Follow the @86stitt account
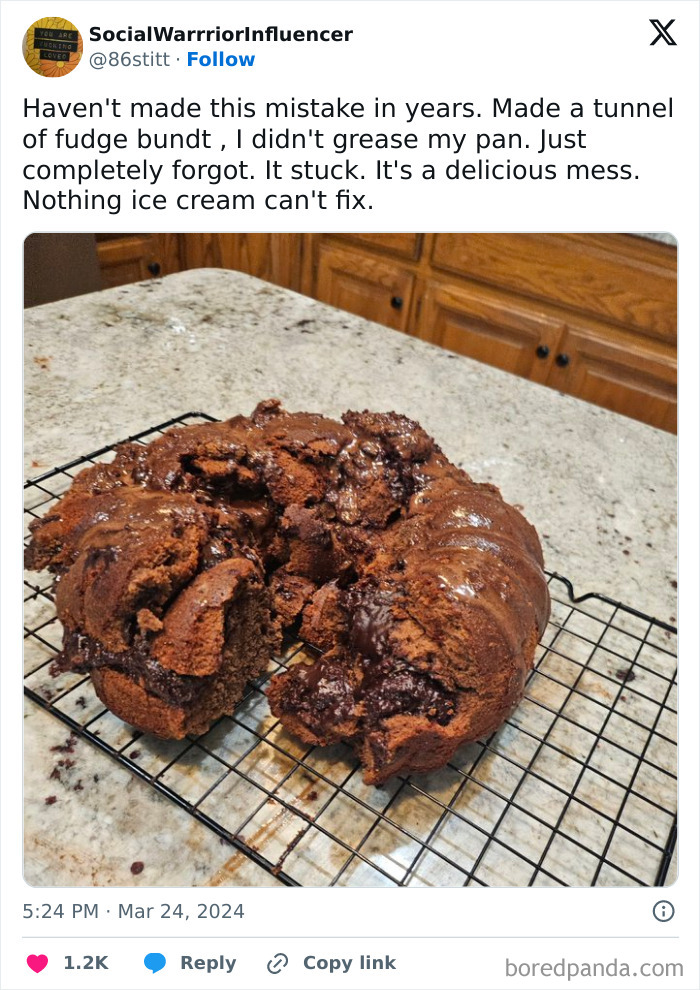The image size is (700, 990). coord(221,60)
